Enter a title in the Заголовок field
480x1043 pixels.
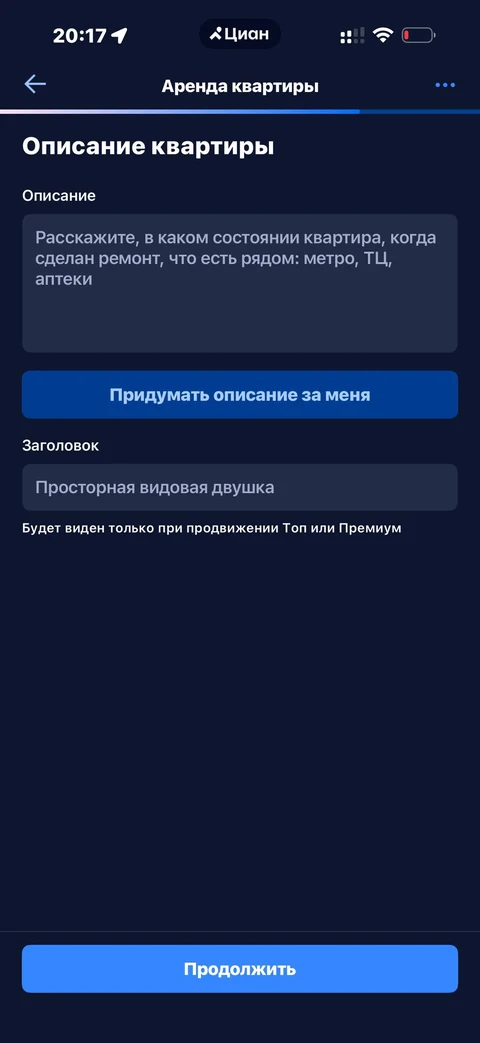[x=239, y=487]
